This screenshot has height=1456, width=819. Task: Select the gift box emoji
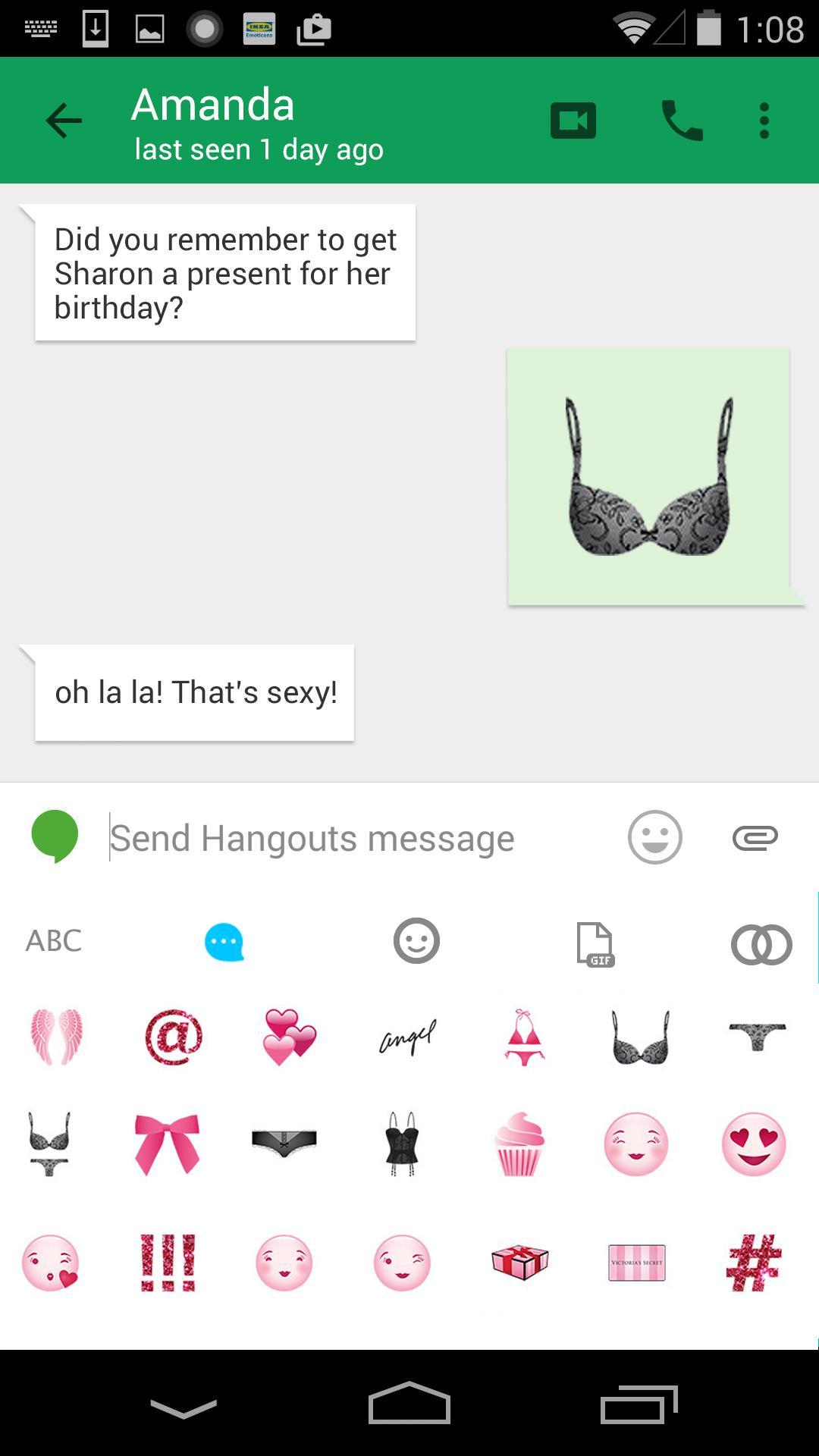point(519,1258)
